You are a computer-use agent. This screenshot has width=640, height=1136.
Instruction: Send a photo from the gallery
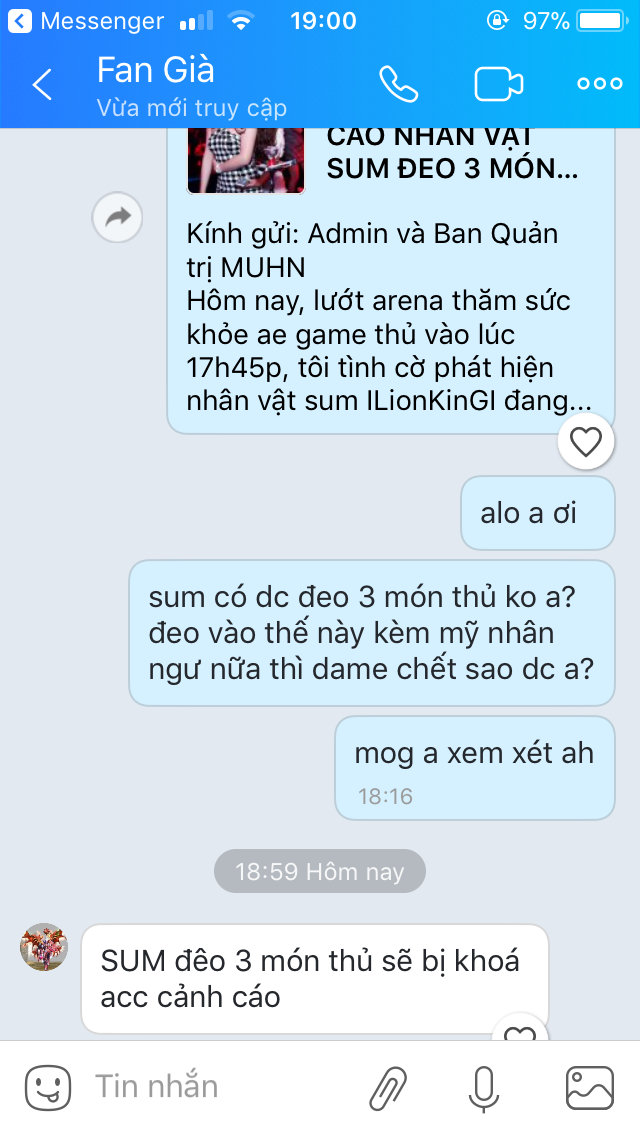tap(589, 1088)
